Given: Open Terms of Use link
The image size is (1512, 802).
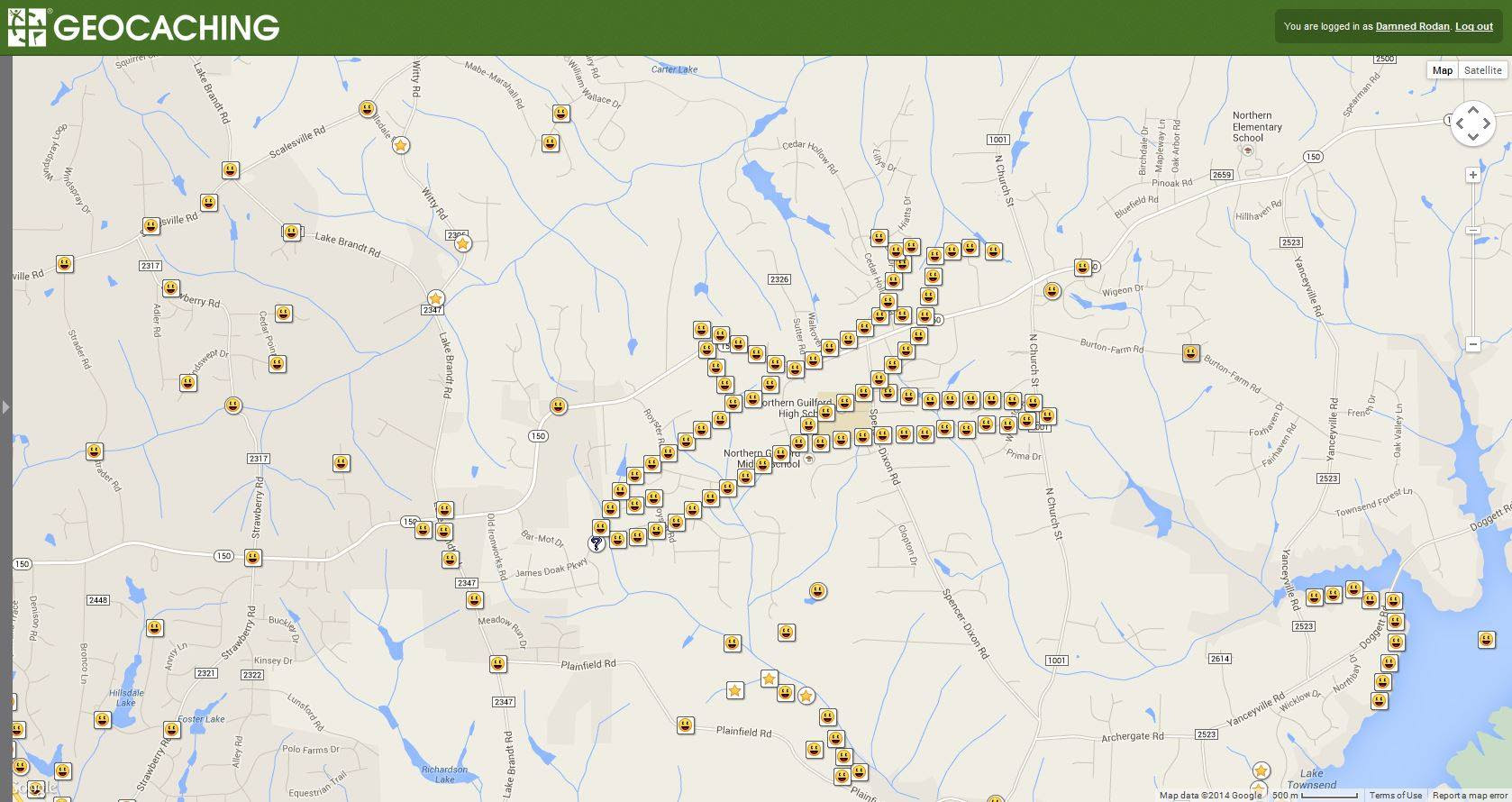Looking at the screenshot, I should (1396, 795).
